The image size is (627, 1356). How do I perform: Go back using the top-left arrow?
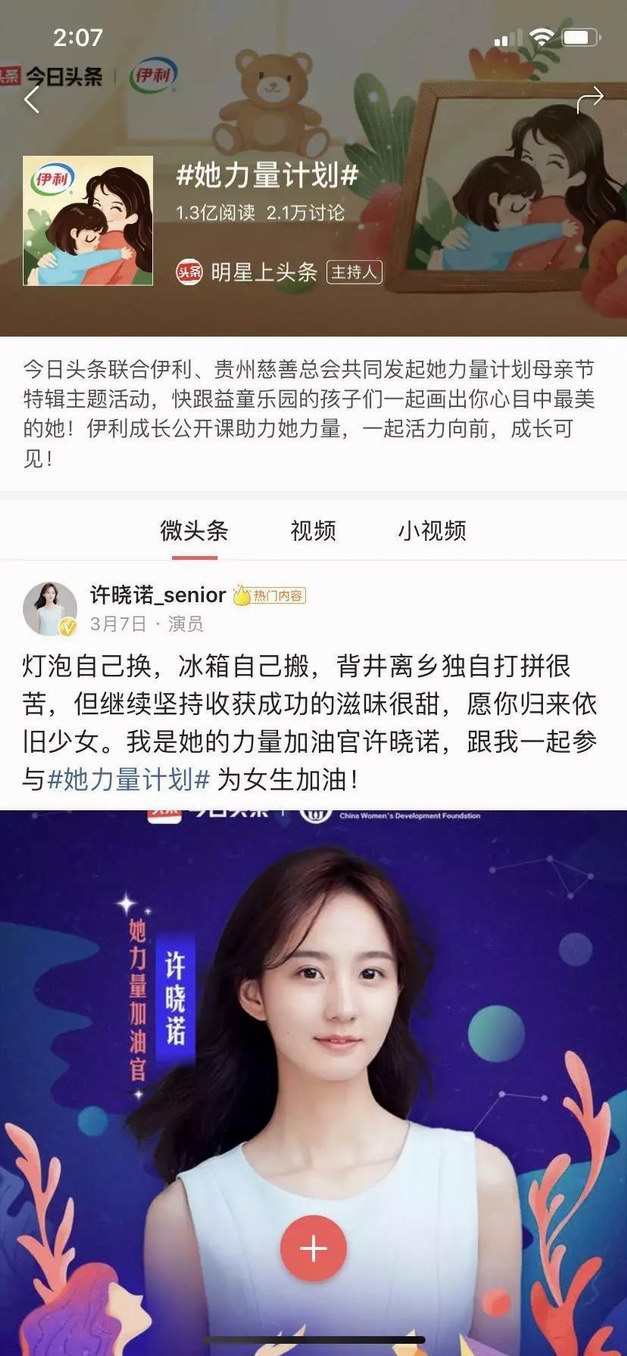pyautogui.click(x=32, y=99)
